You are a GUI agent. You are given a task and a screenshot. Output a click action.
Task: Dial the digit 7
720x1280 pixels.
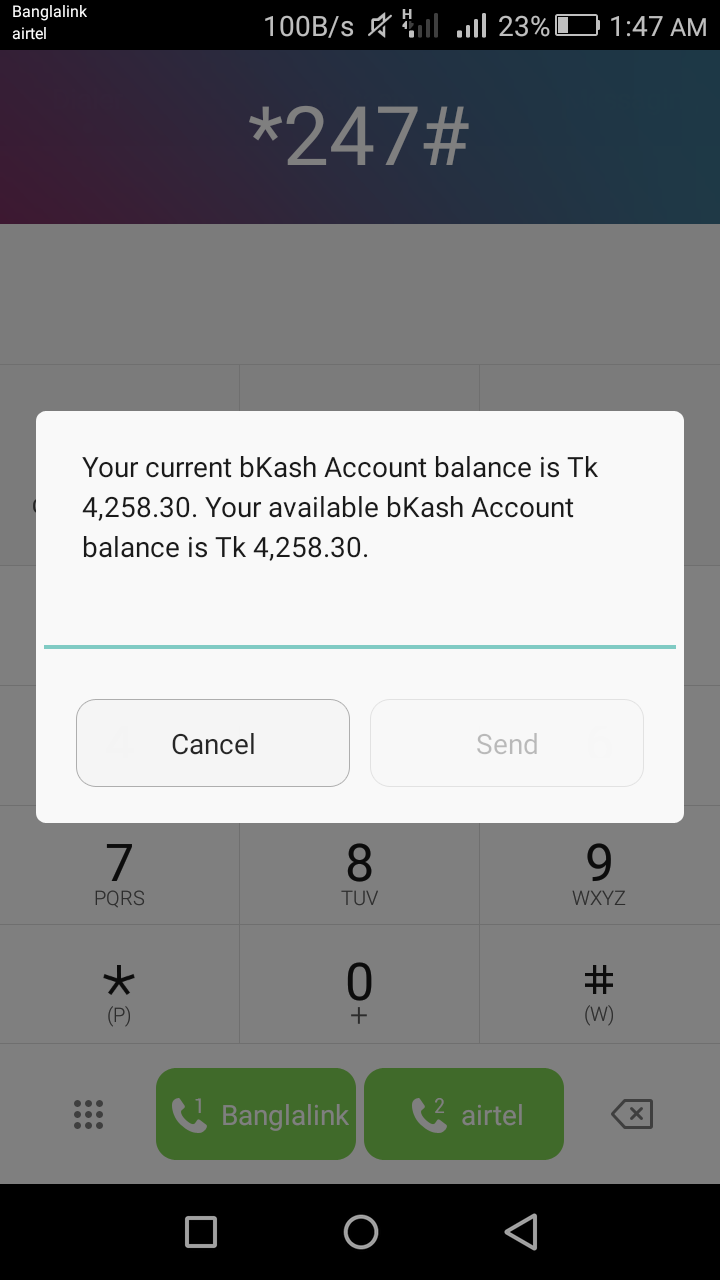pos(119,872)
